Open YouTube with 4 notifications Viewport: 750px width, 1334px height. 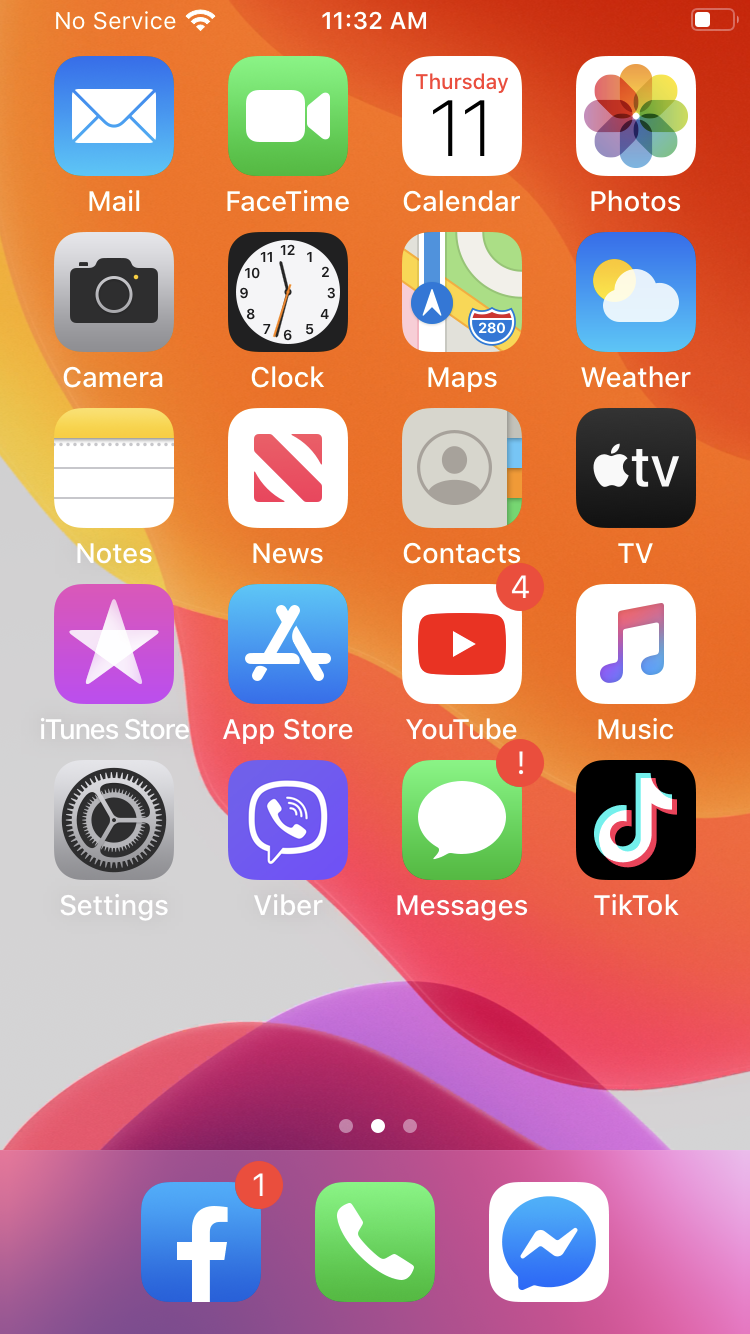(462, 644)
